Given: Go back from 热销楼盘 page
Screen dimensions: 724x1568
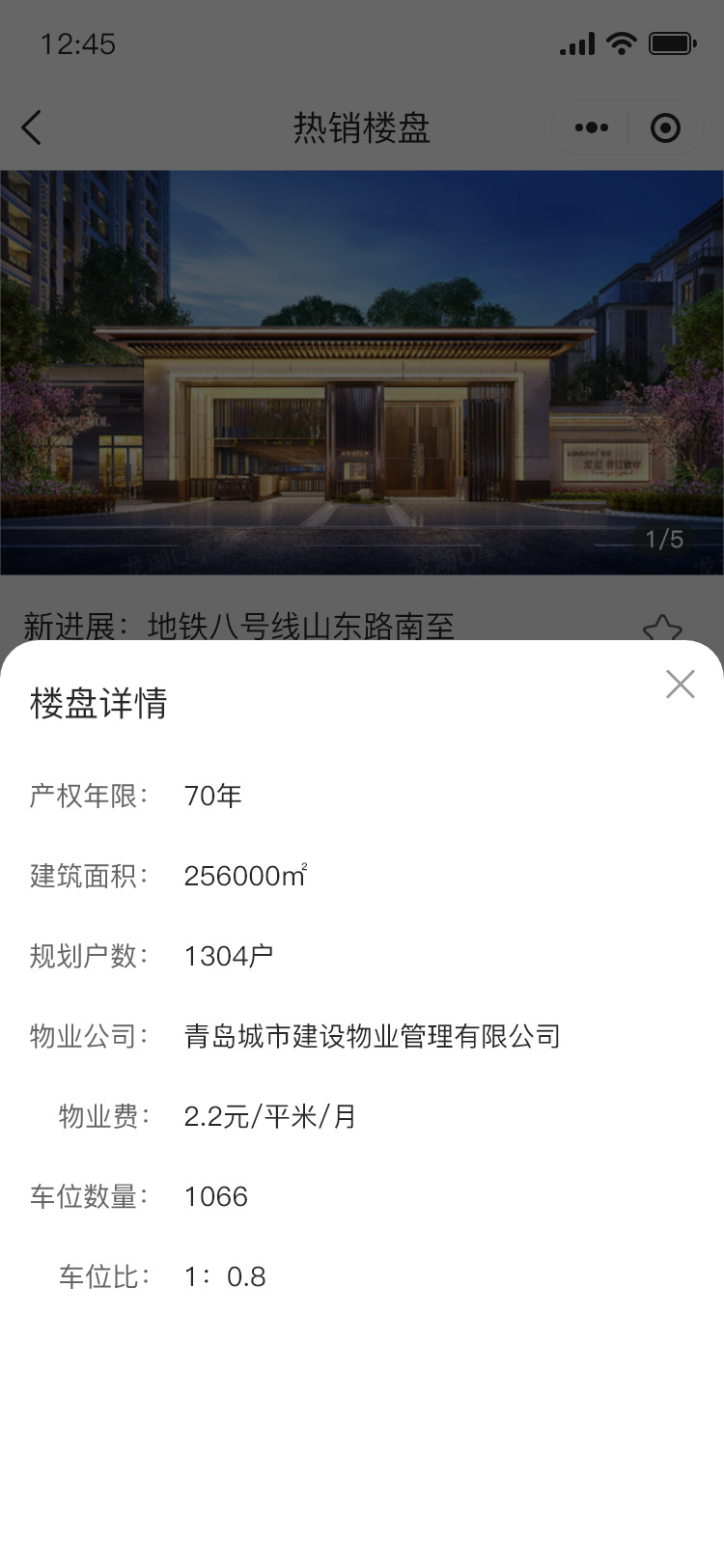Looking at the screenshot, I should coord(32,127).
